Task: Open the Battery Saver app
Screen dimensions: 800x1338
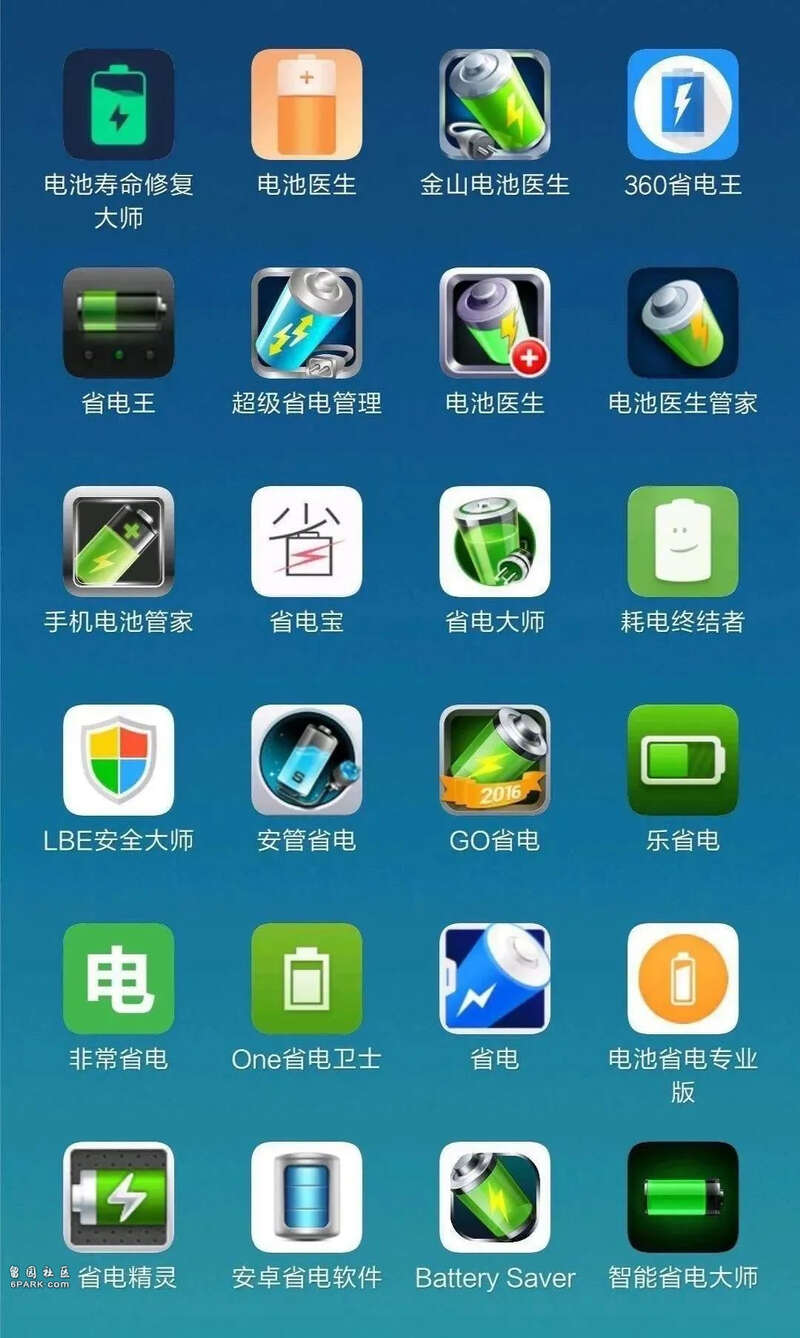Action: click(494, 1197)
